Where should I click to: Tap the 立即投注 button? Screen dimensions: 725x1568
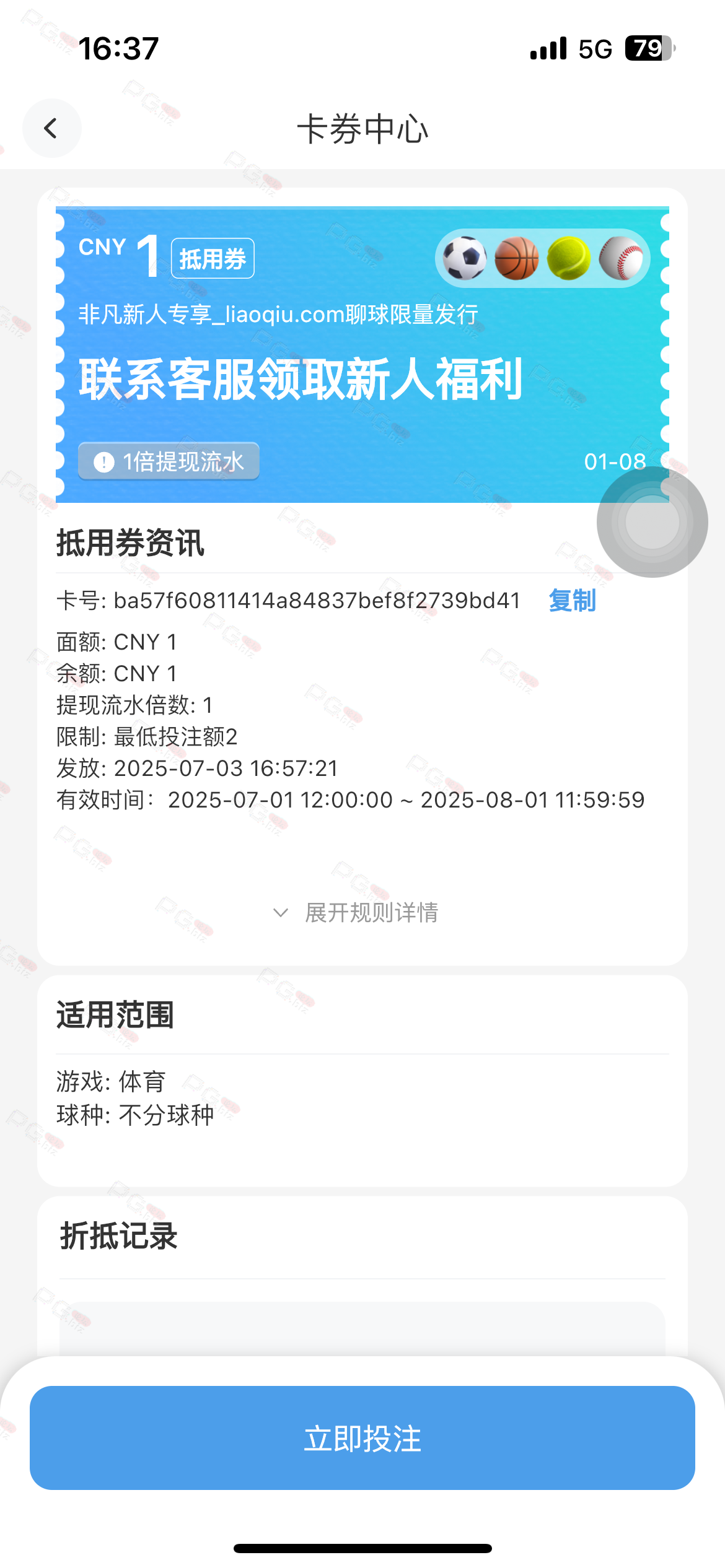click(x=362, y=1438)
